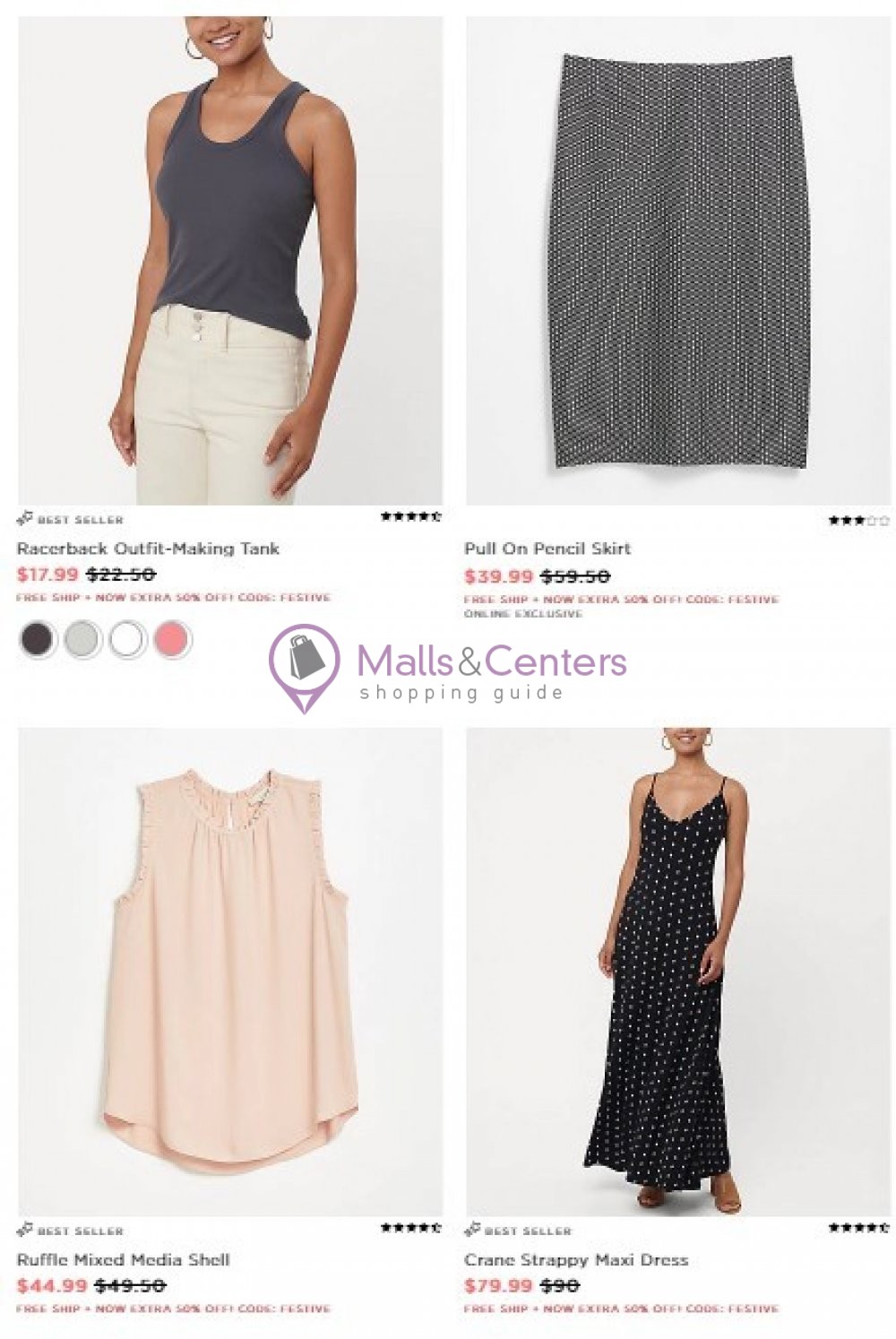Click the star rating for Ruffle Mixed Media Shell

coord(409,1230)
